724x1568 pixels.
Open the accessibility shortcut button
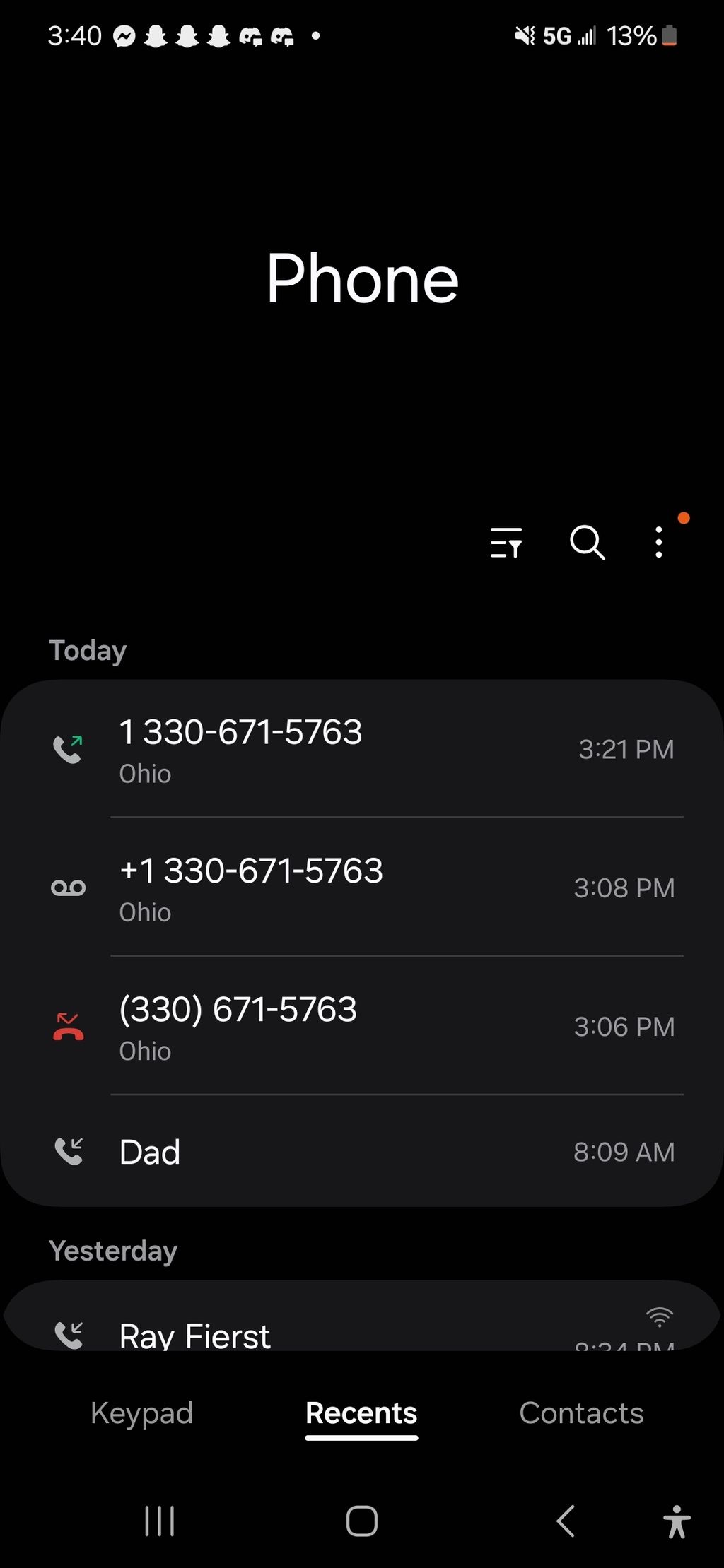676,1521
